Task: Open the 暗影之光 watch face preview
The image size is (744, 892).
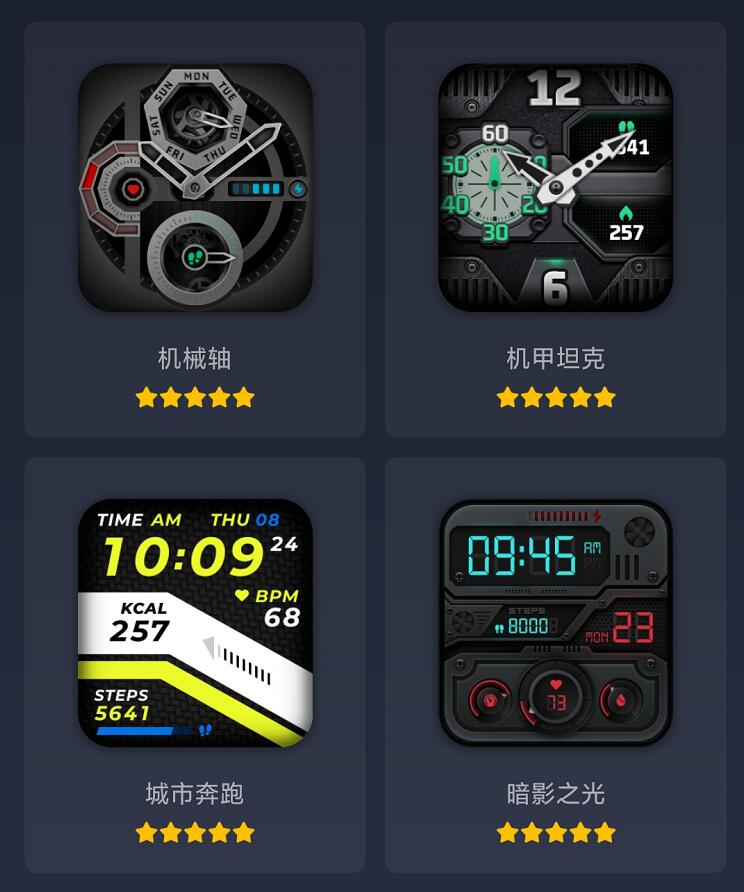Action: pos(556,625)
